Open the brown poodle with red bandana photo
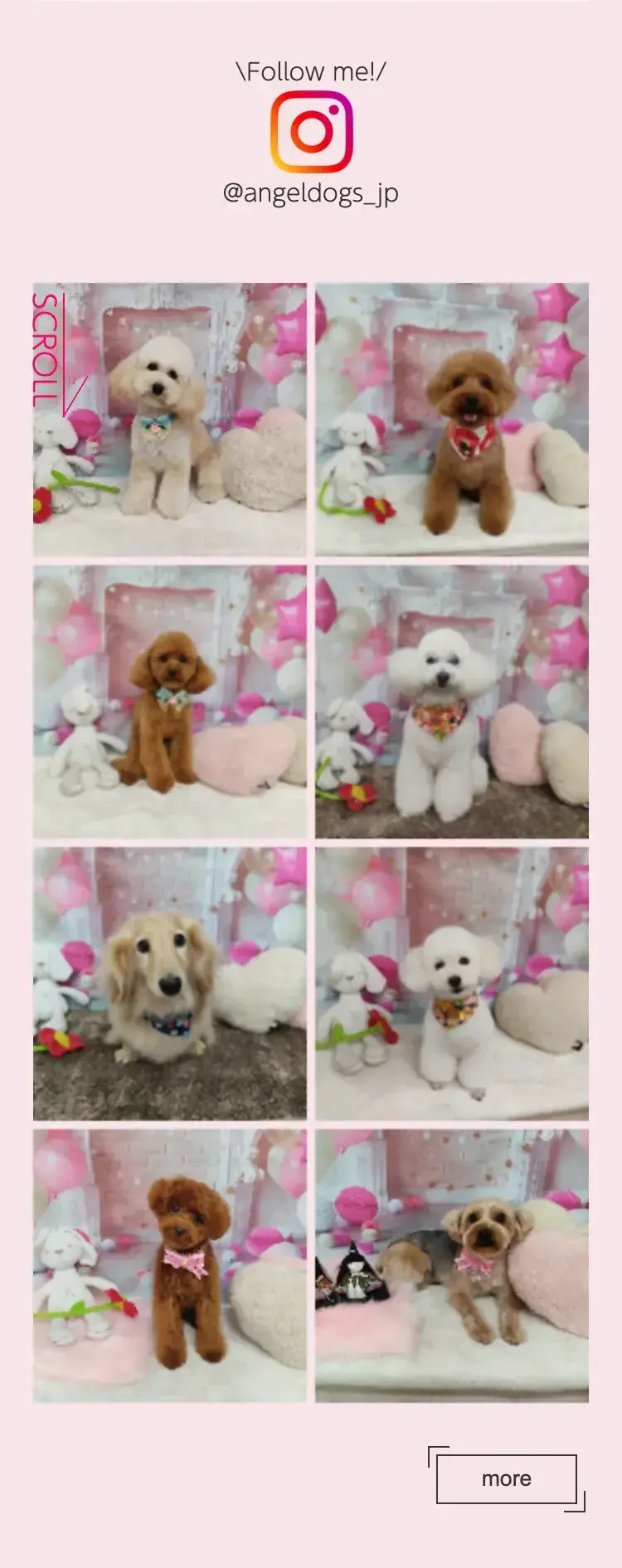 [452, 419]
